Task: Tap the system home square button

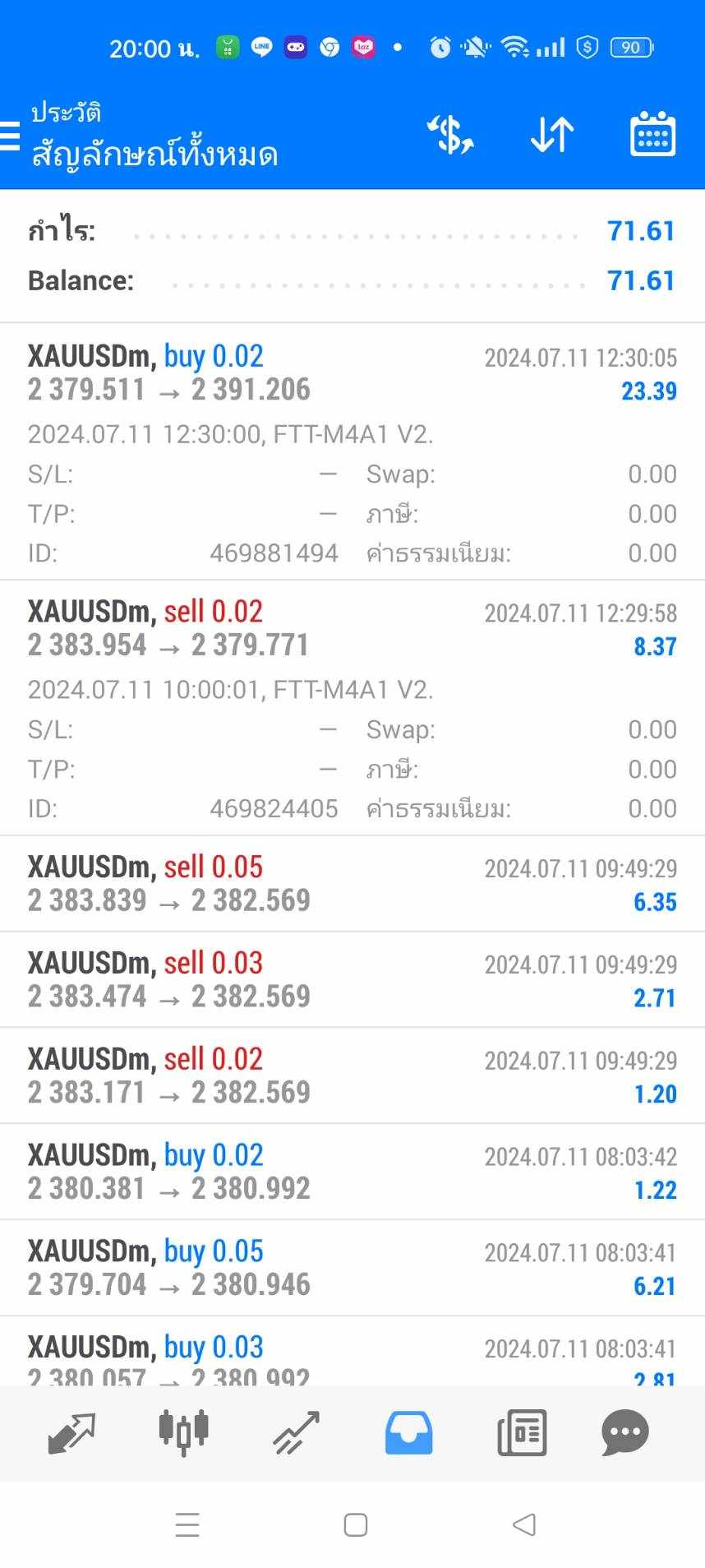Action: pos(355,1525)
